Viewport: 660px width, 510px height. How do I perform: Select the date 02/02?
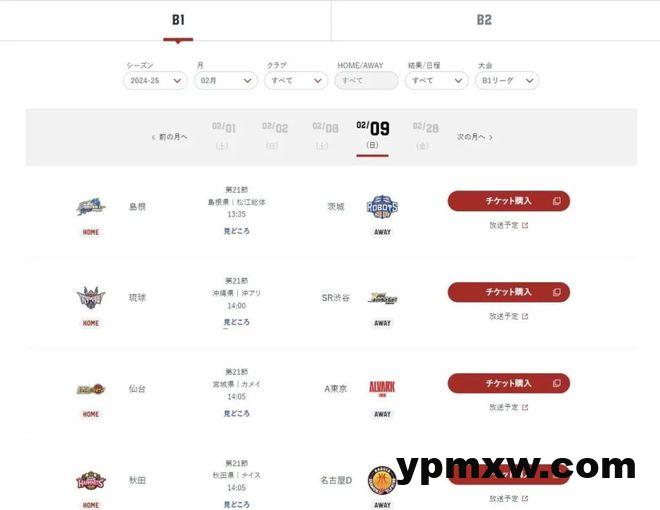coord(274,134)
